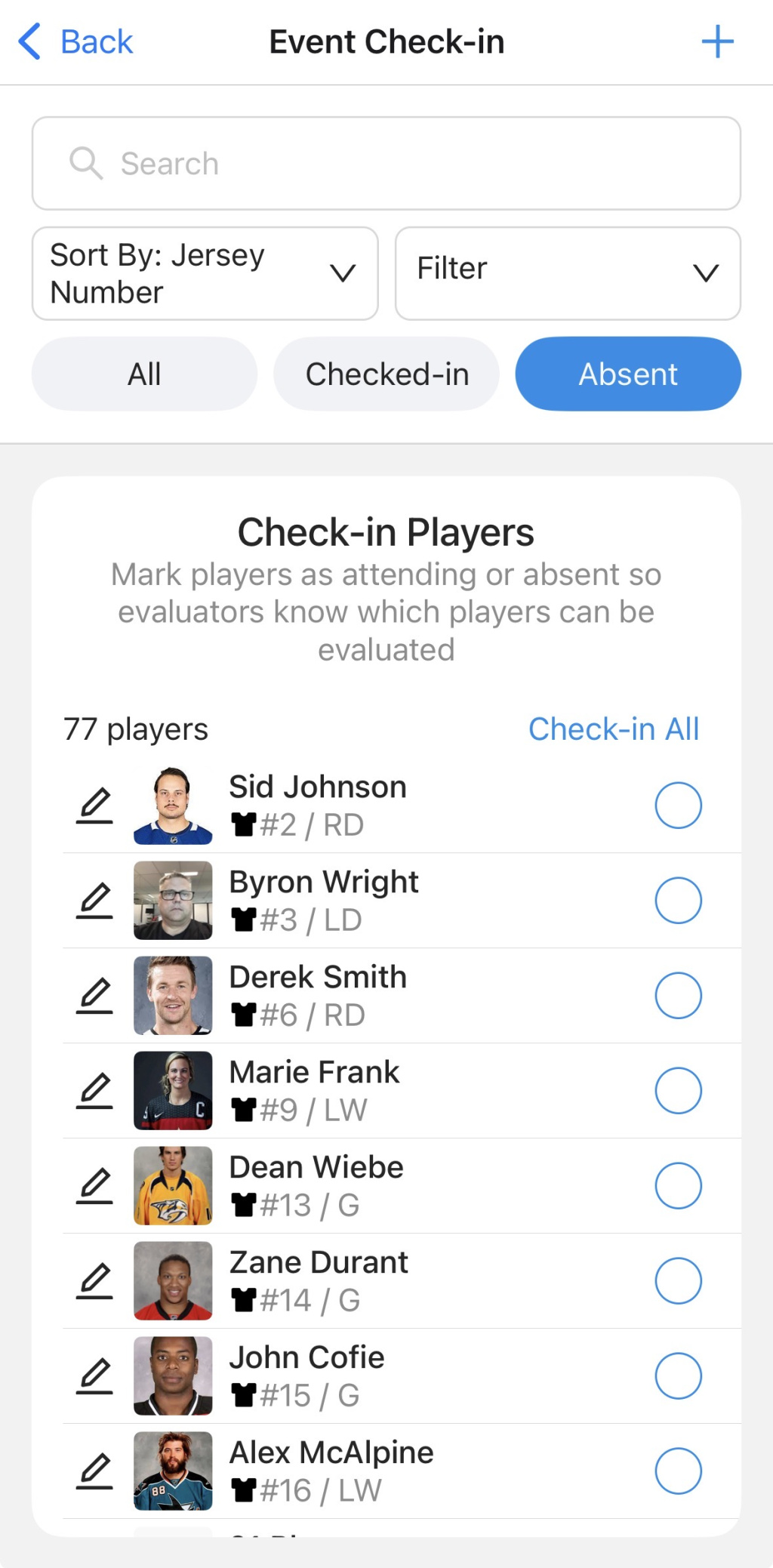Show only Checked-in players

coord(386,374)
